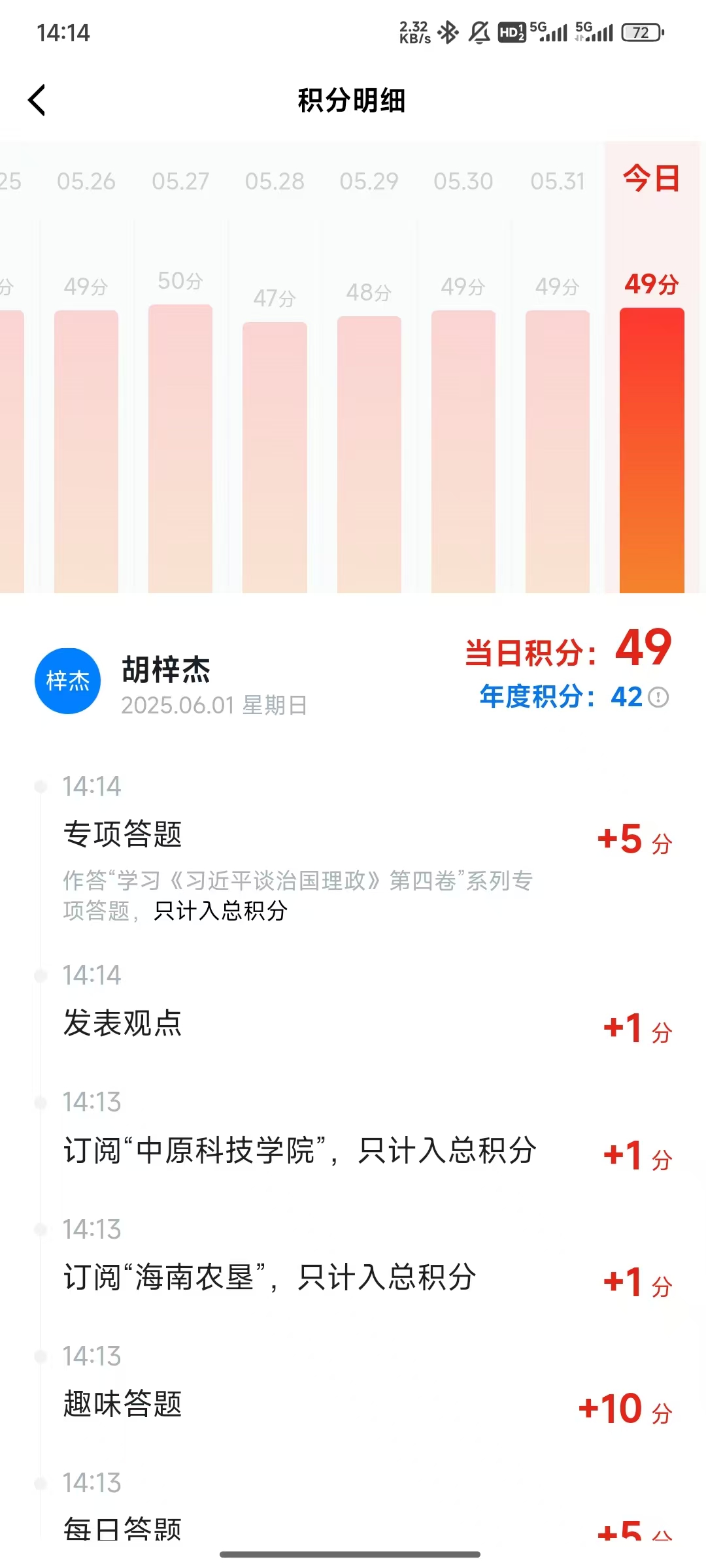Select the 05.27 day with 50分
The image size is (706, 1568).
[x=180, y=448]
